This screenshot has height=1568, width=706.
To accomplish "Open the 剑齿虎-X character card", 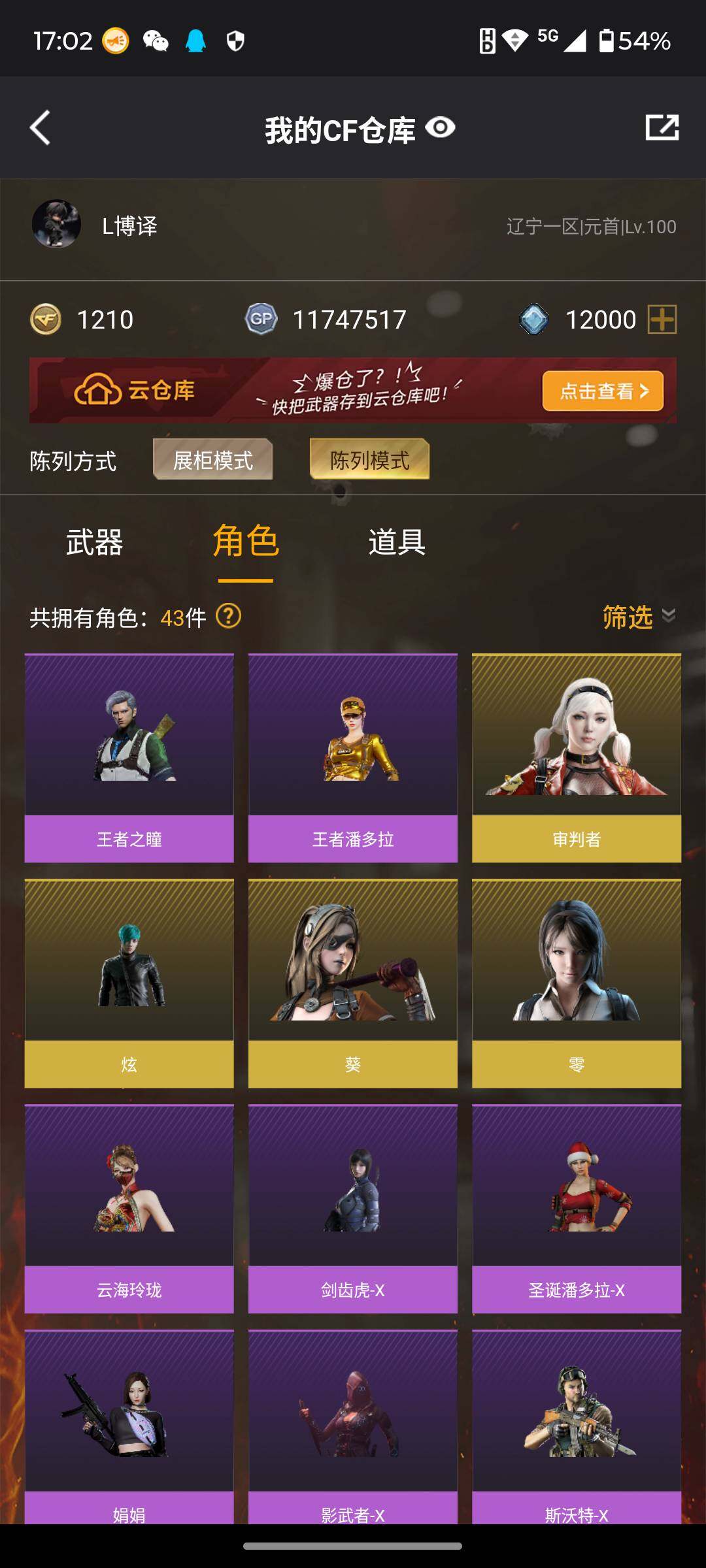I will click(352, 1209).
